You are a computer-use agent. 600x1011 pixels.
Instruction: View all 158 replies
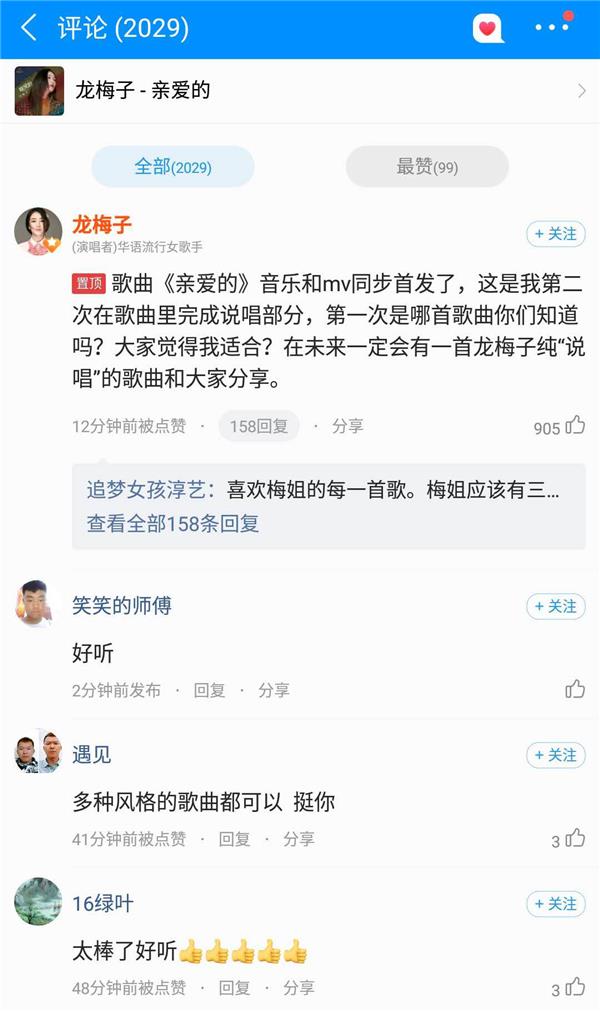coord(173,523)
